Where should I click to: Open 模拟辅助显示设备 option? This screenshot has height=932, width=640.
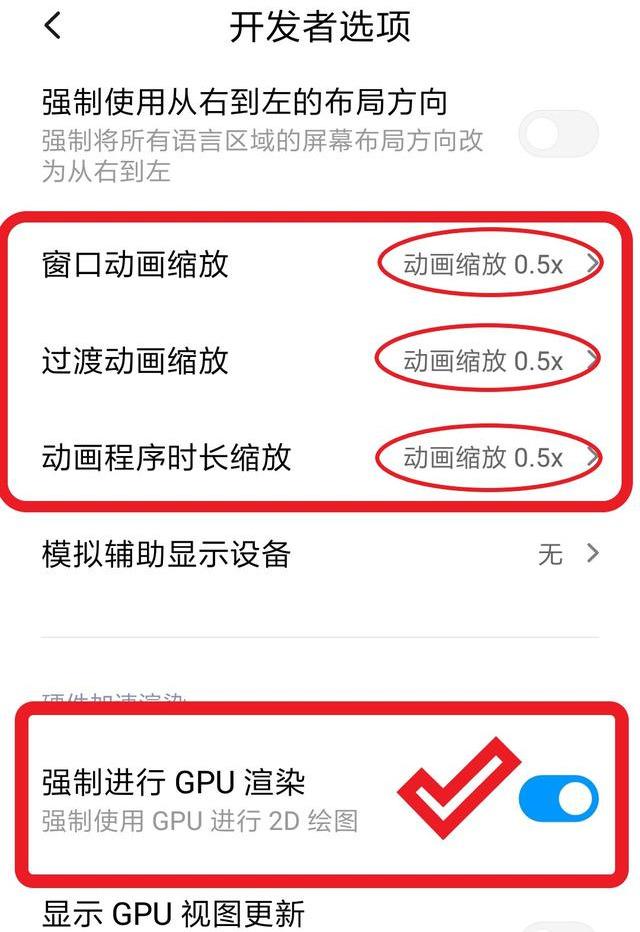[320, 553]
